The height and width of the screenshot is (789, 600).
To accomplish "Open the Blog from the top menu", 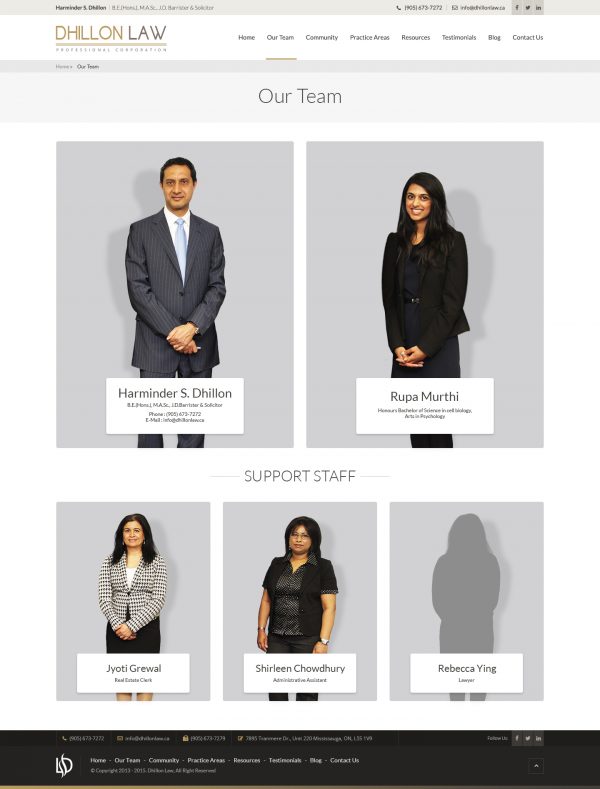I will [x=494, y=37].
